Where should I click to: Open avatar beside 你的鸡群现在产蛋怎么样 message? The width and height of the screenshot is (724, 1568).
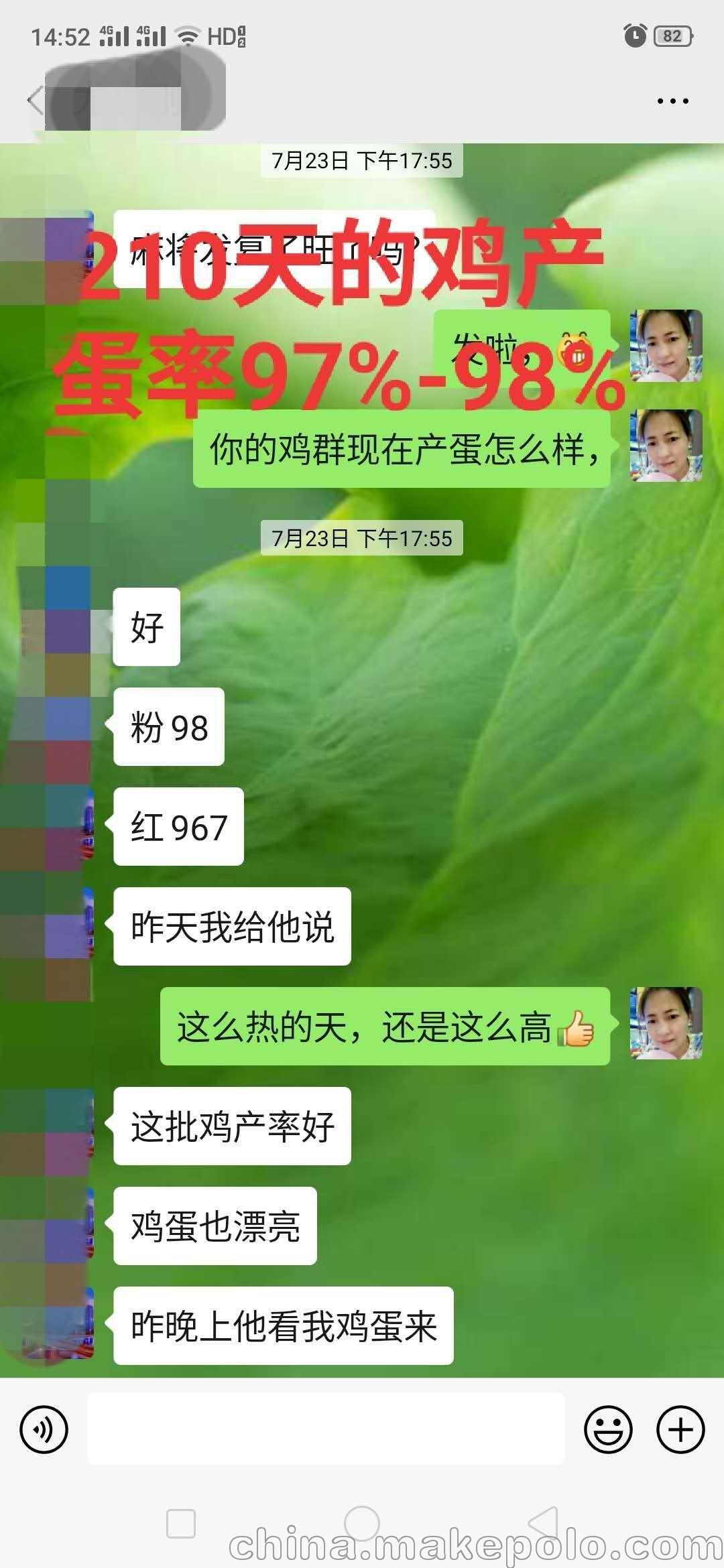click(666, 446)
